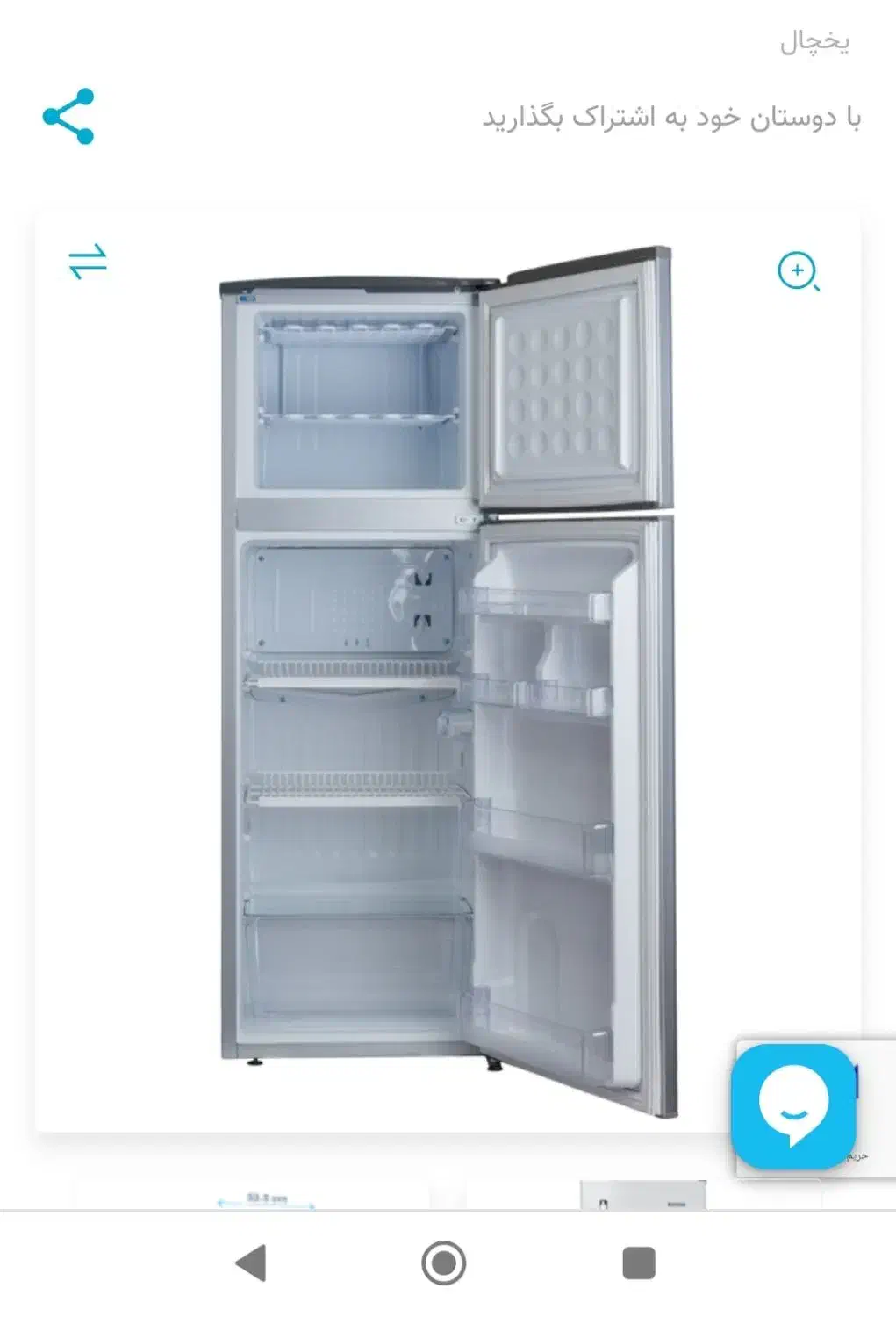Go to the home screen
The width and height of the screenshot is (896, 1317).
pyautogui.click(x=444, y=1263)
